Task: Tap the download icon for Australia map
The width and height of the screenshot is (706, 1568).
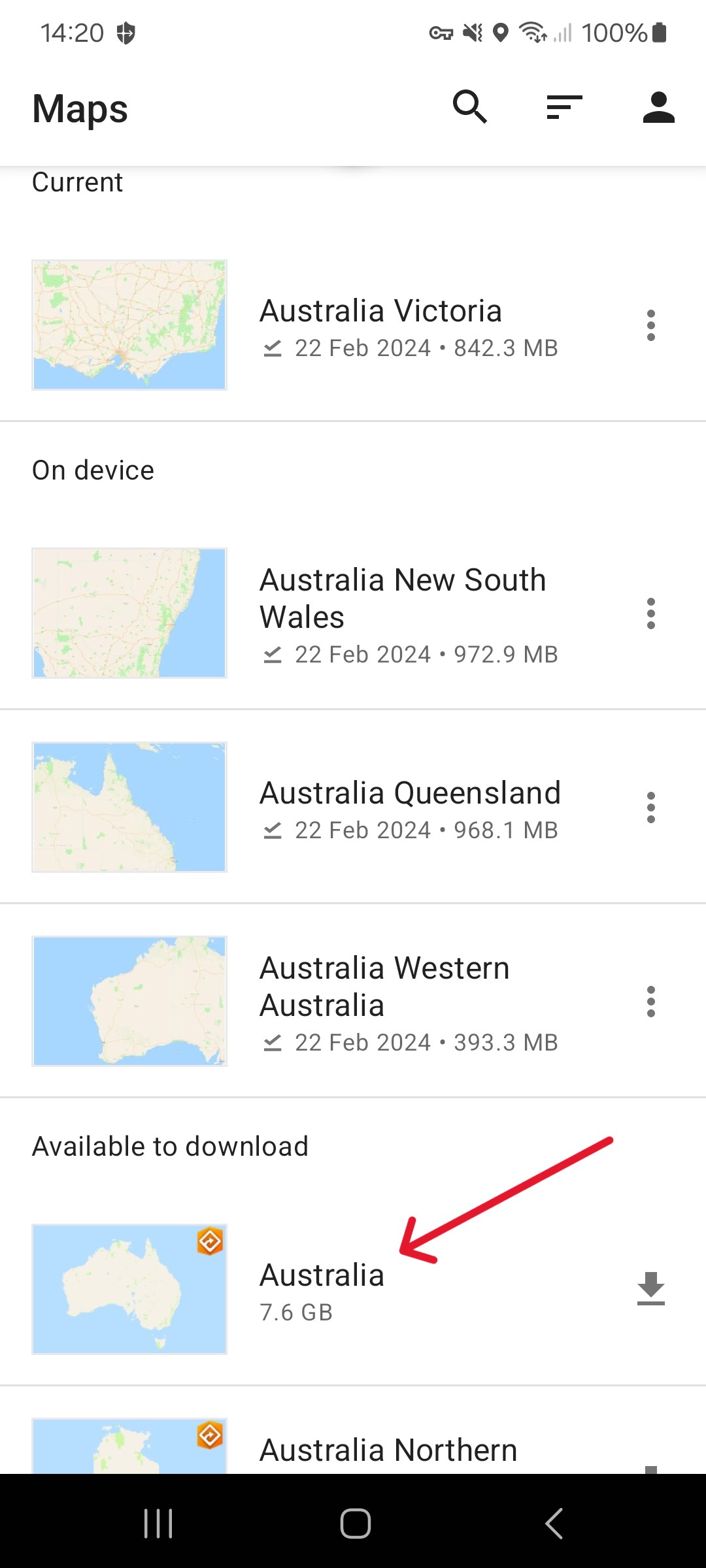Action: click(651, 1288)
